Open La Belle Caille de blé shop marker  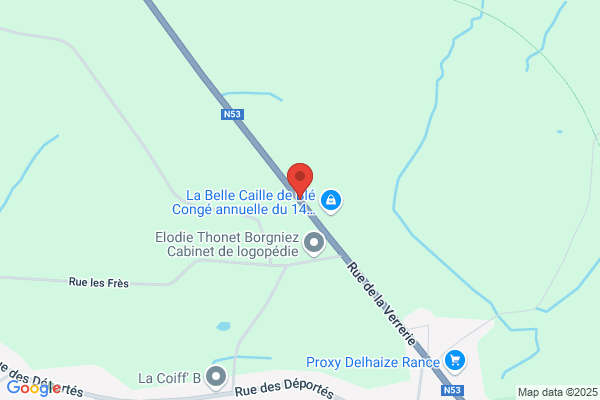click(x=331, y=201)
